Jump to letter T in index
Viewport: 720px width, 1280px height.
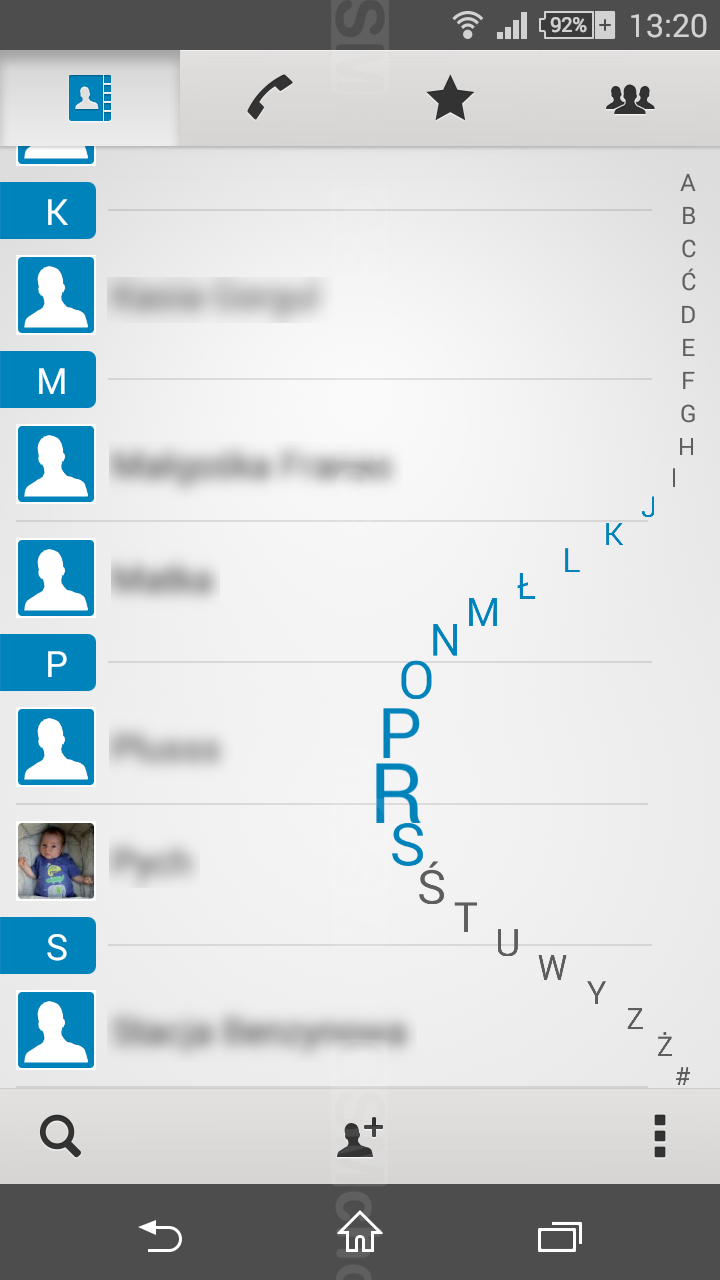466,916
